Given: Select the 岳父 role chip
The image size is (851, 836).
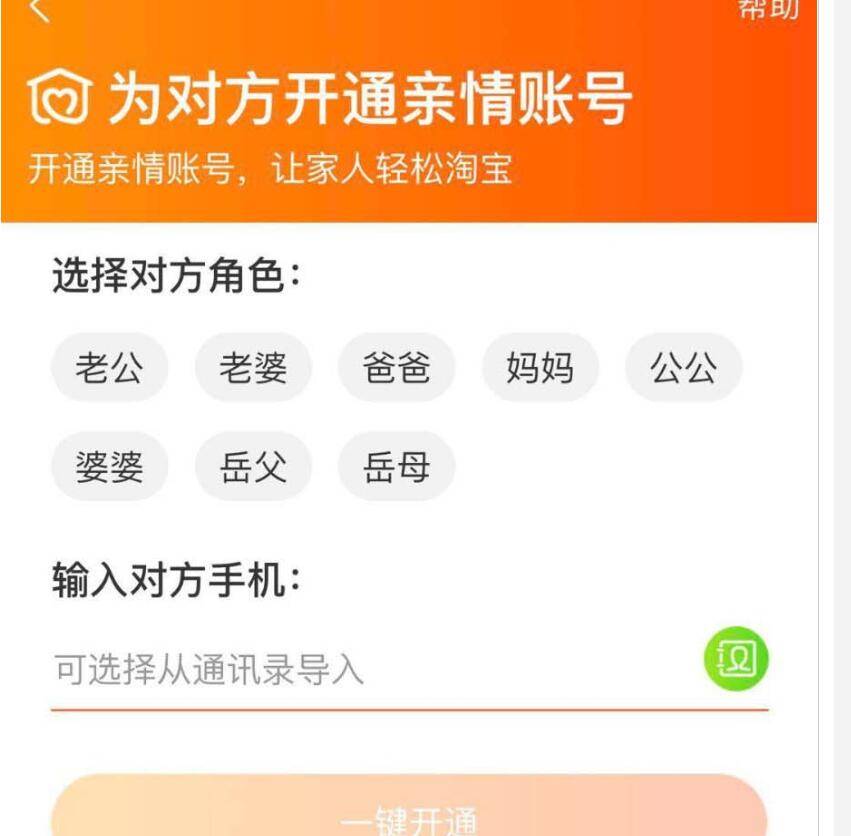Looking at the screenshot, I should (253, 467).
